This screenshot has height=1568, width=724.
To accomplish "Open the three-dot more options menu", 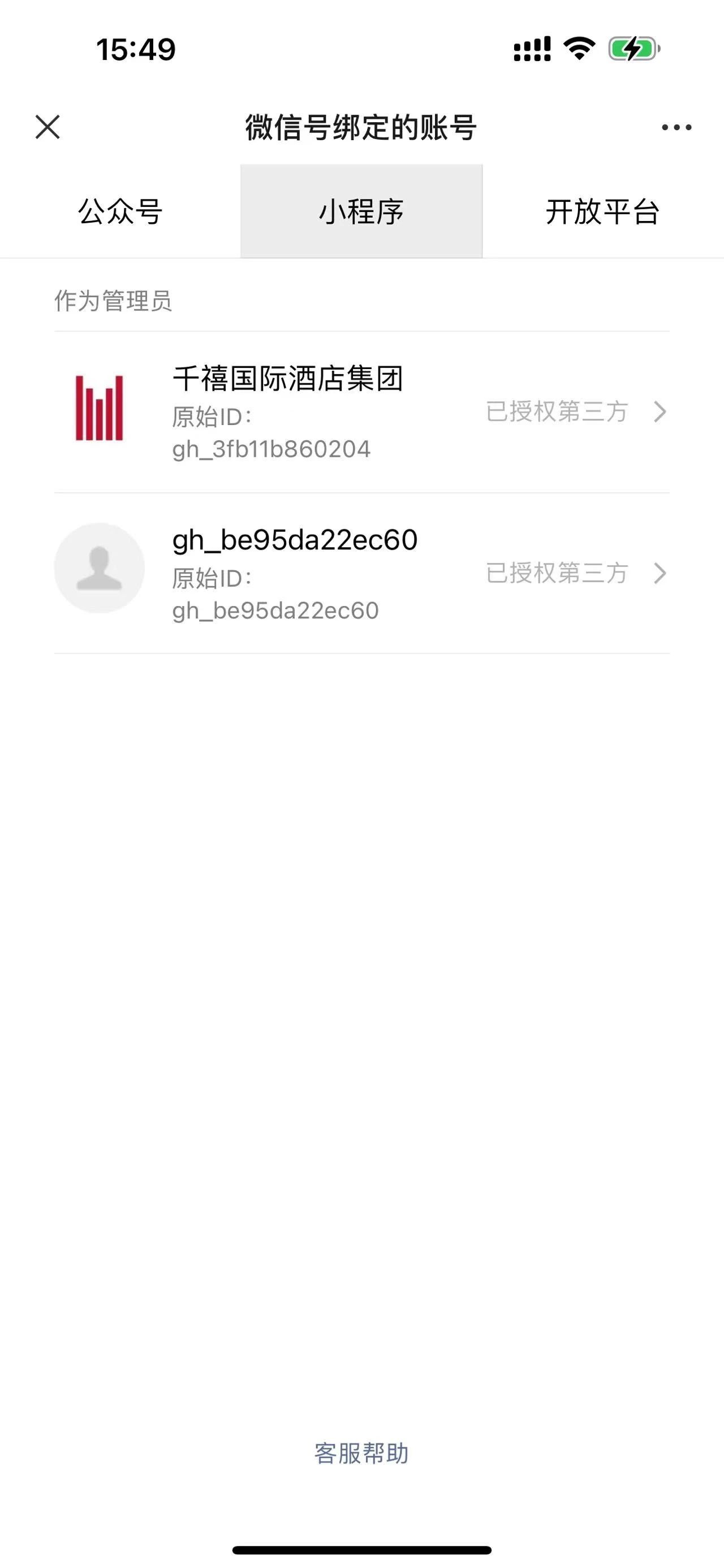I will (676, 127).
